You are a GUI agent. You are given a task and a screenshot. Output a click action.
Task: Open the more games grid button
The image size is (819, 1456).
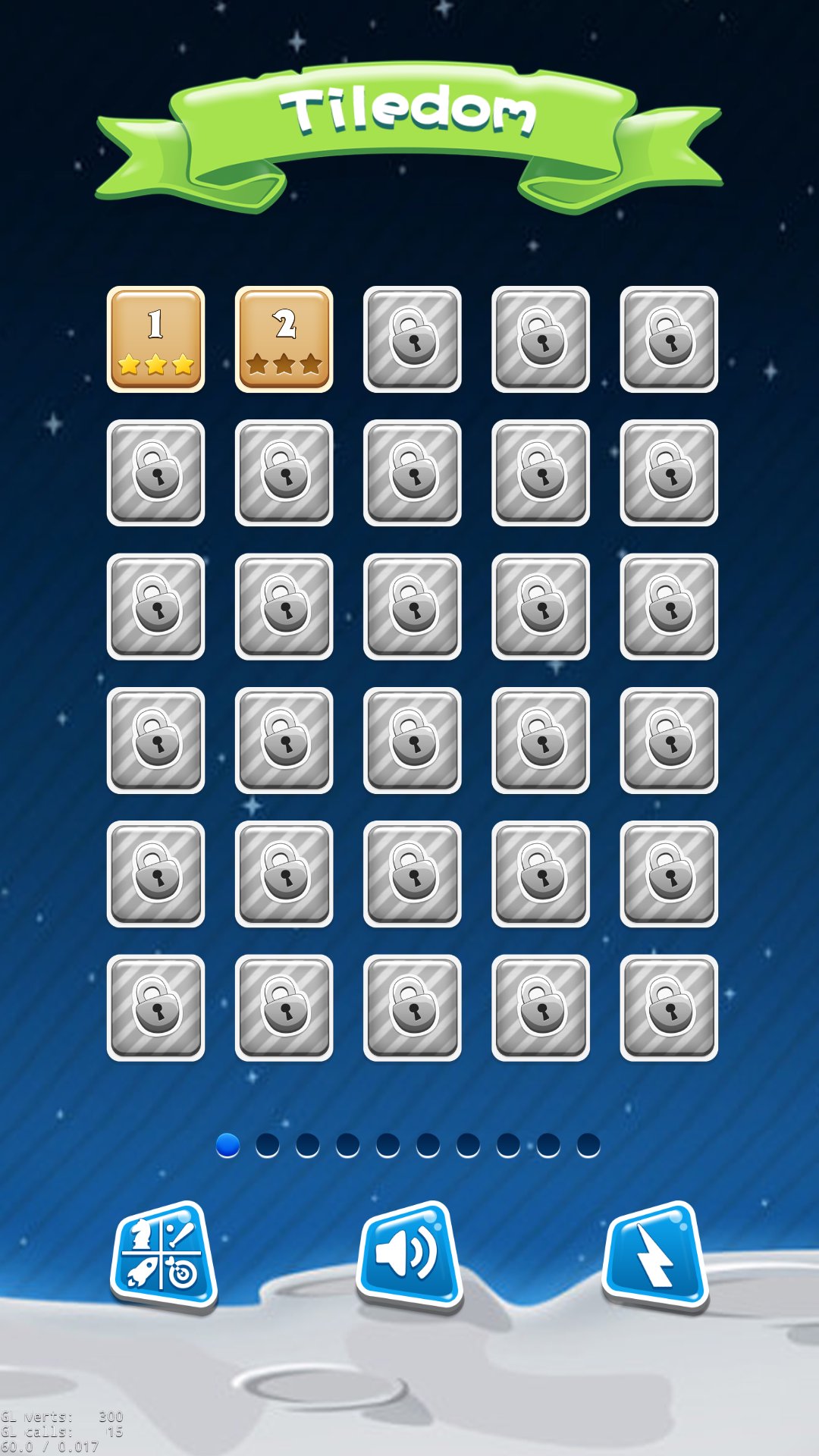pos(164,1256)
